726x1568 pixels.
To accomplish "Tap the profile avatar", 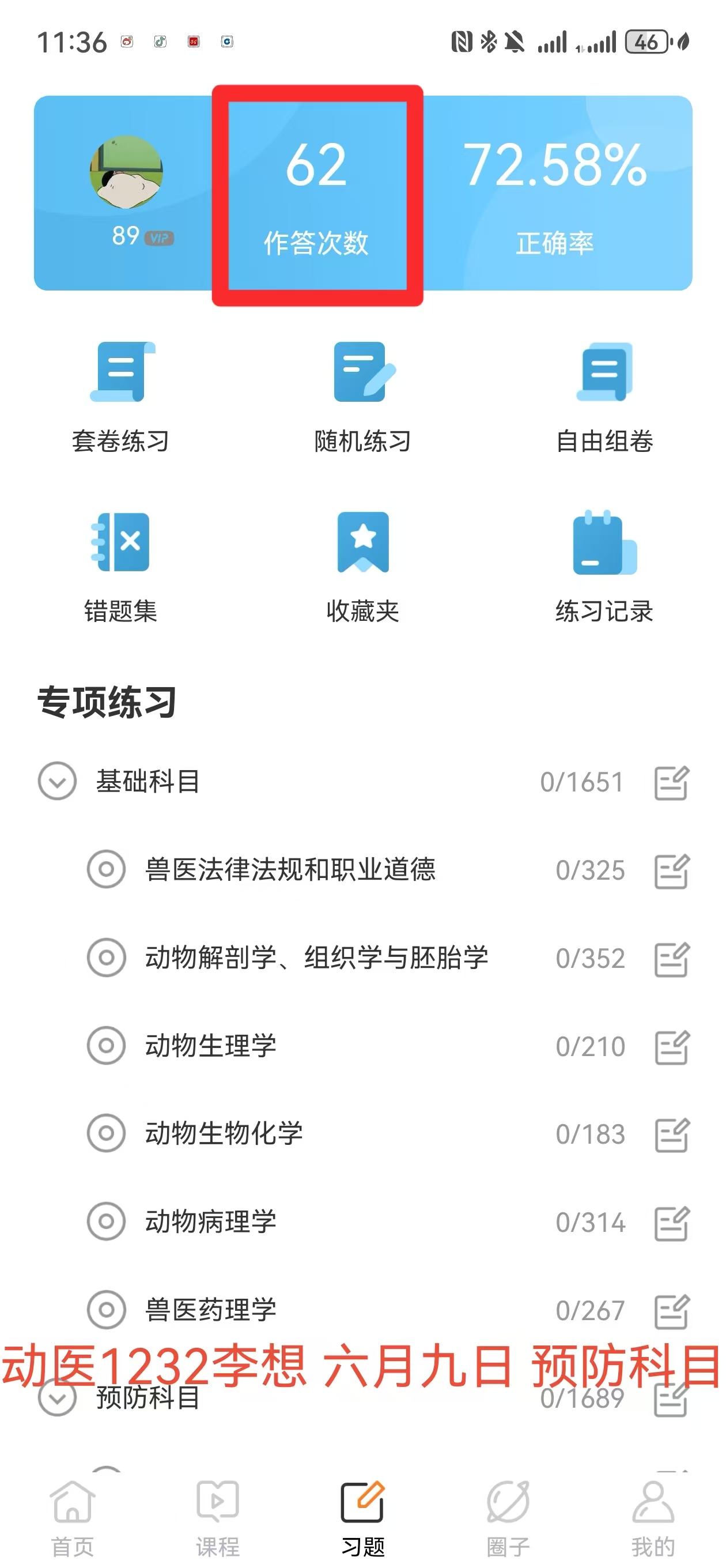I will (126, 172).
